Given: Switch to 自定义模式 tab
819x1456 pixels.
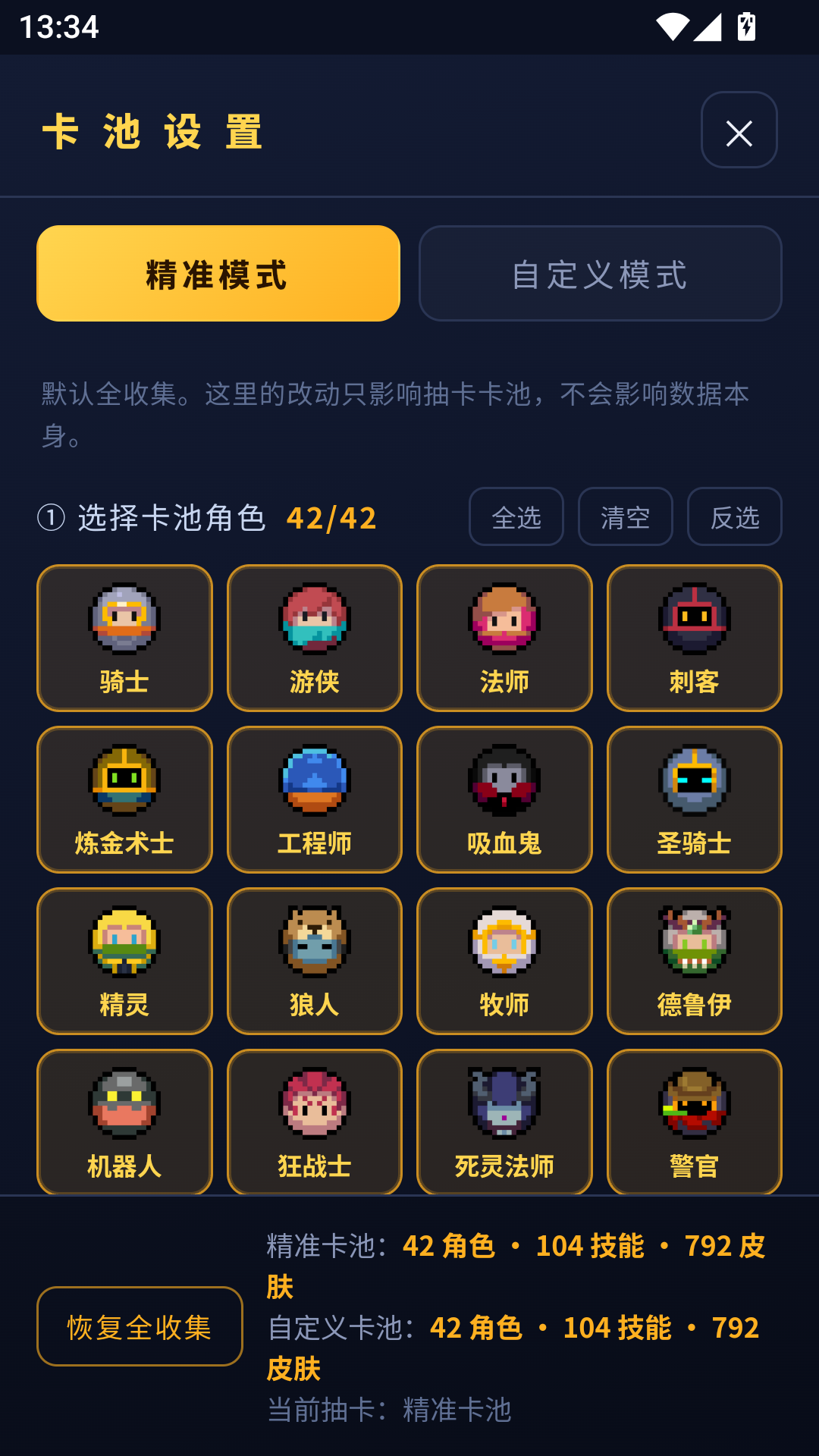Looking at the screenshot, I should [x=600, y=274].
